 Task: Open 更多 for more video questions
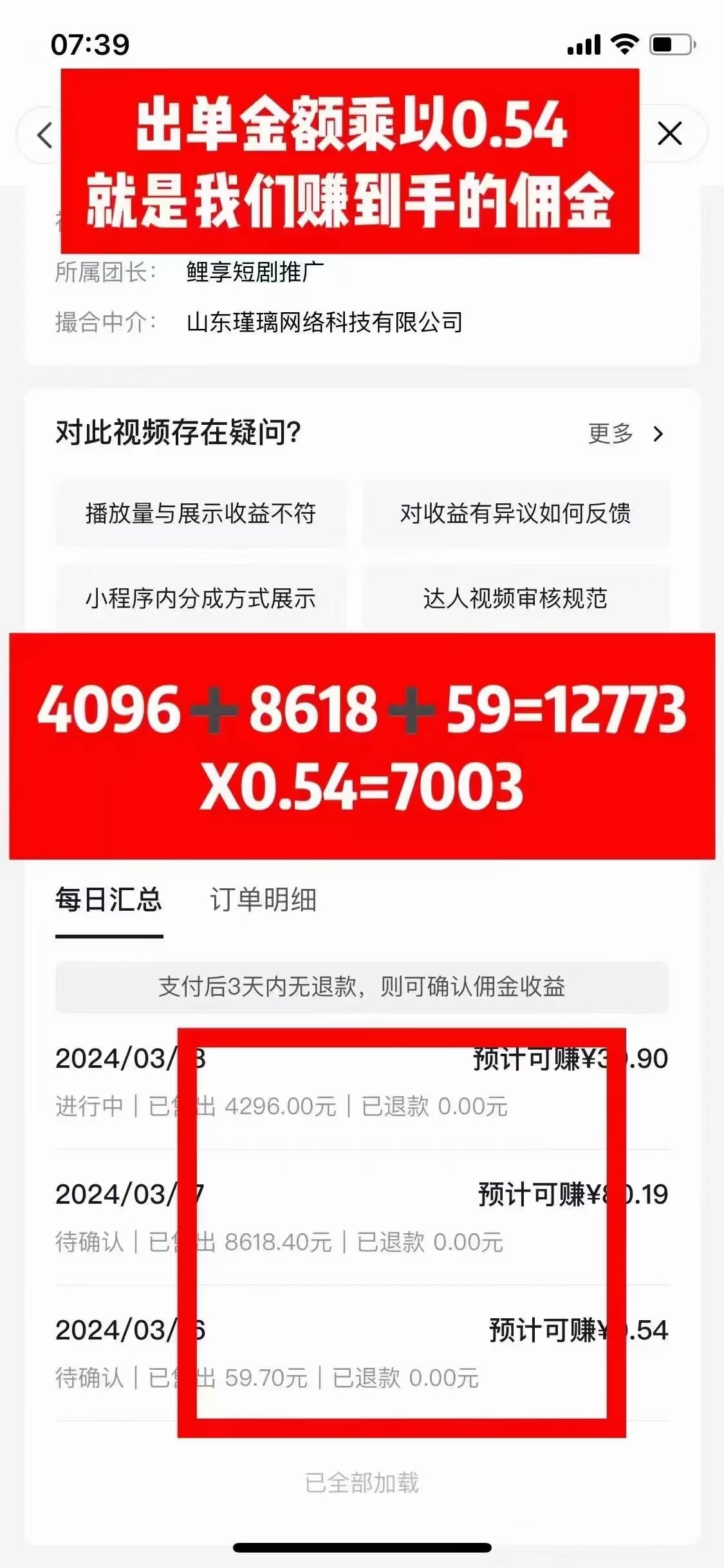pyautogui.click(x=625, y=434)
